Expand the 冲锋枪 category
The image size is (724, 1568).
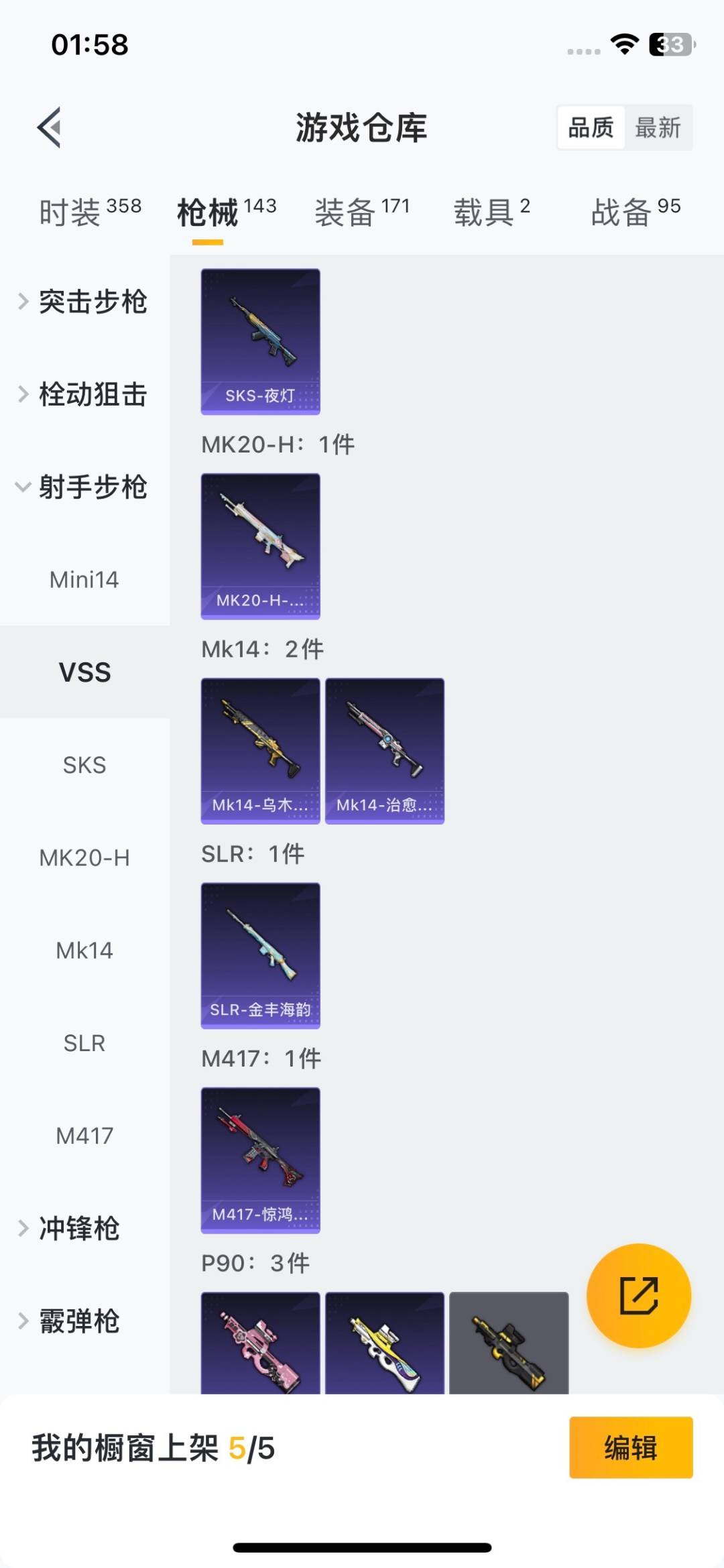(80, 1229)
